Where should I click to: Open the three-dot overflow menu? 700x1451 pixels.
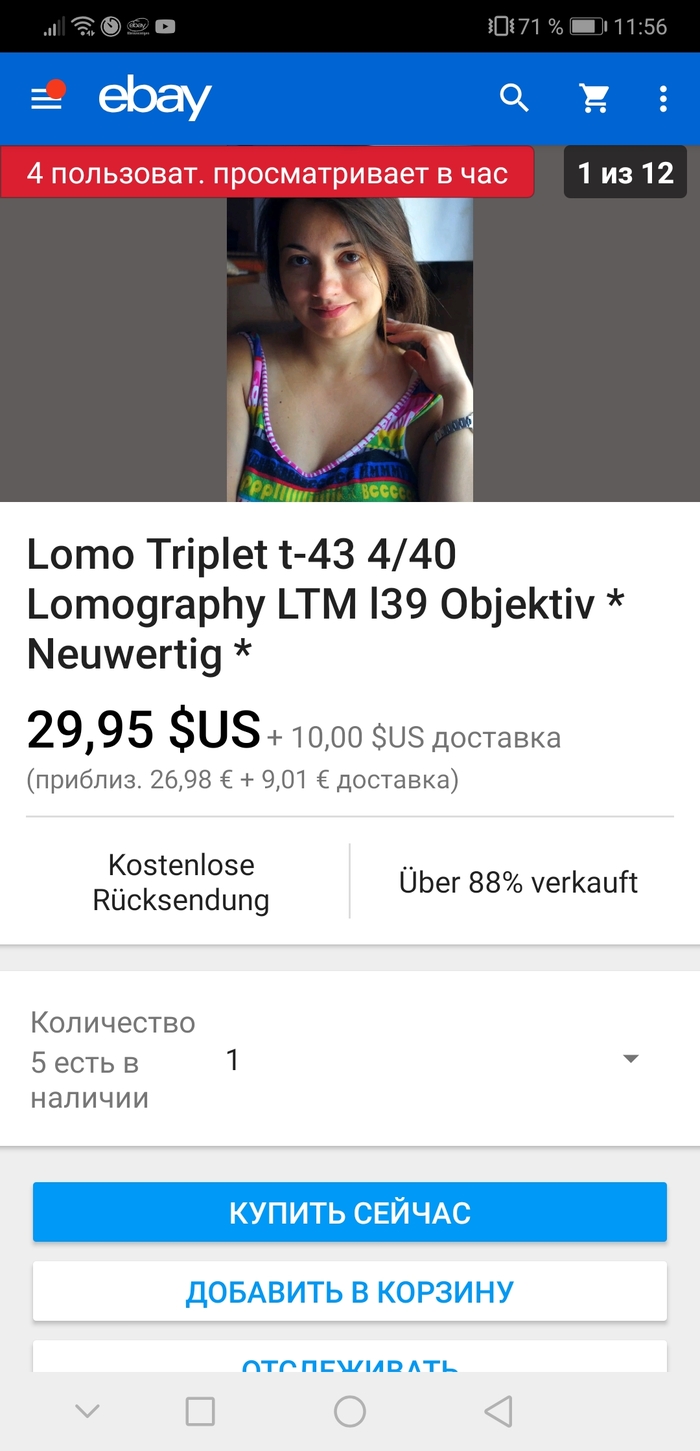click(x=663, y=98)
